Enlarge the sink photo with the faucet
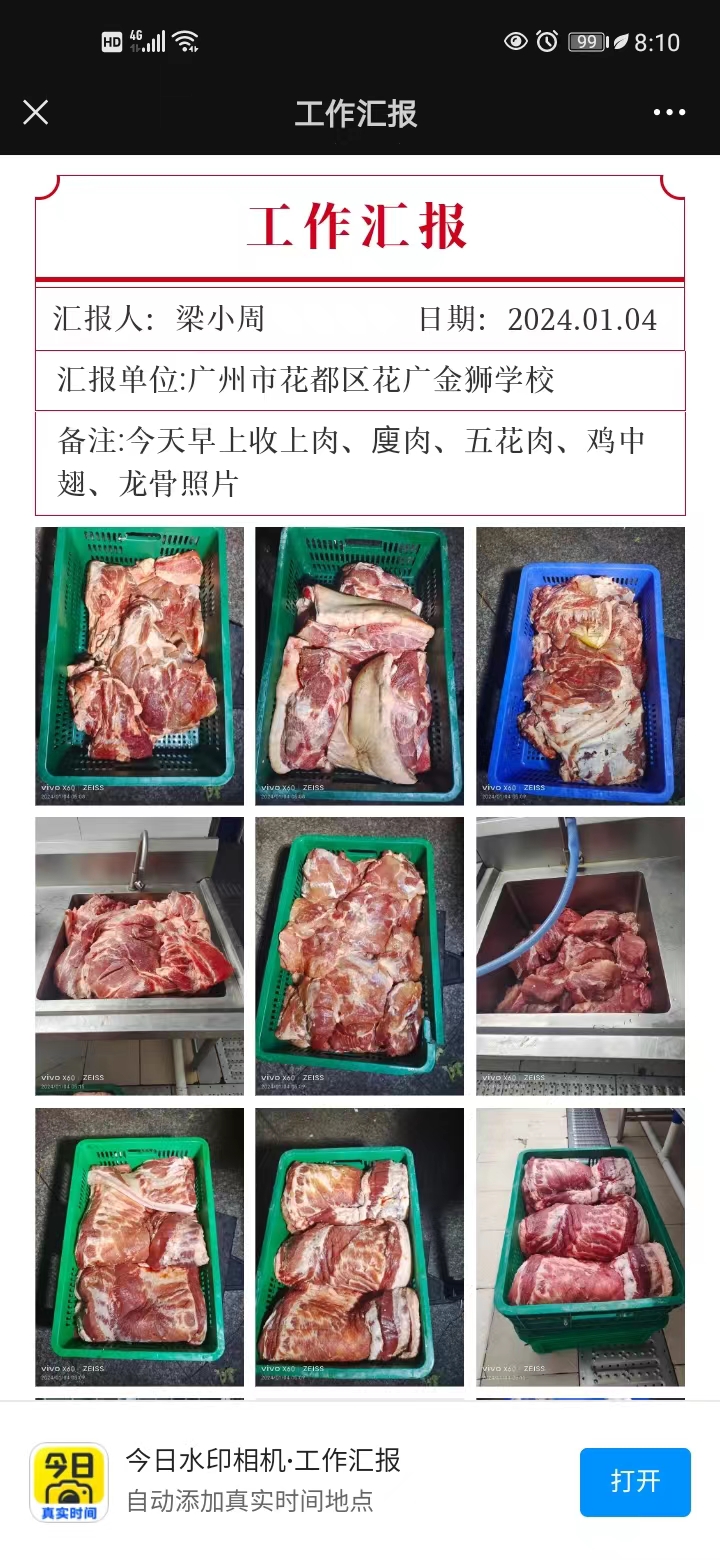The image size is (720, 1560). (139, 955)
